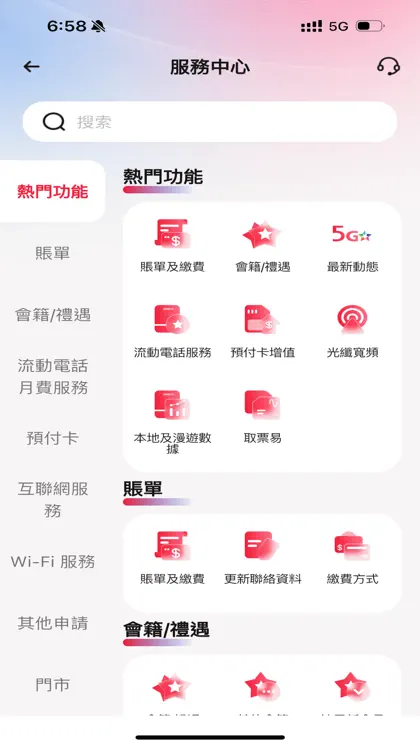This screenshot has height=747, width=420.
Task: Open 流動電話服務 item
Action: click(x=172, y=332)
